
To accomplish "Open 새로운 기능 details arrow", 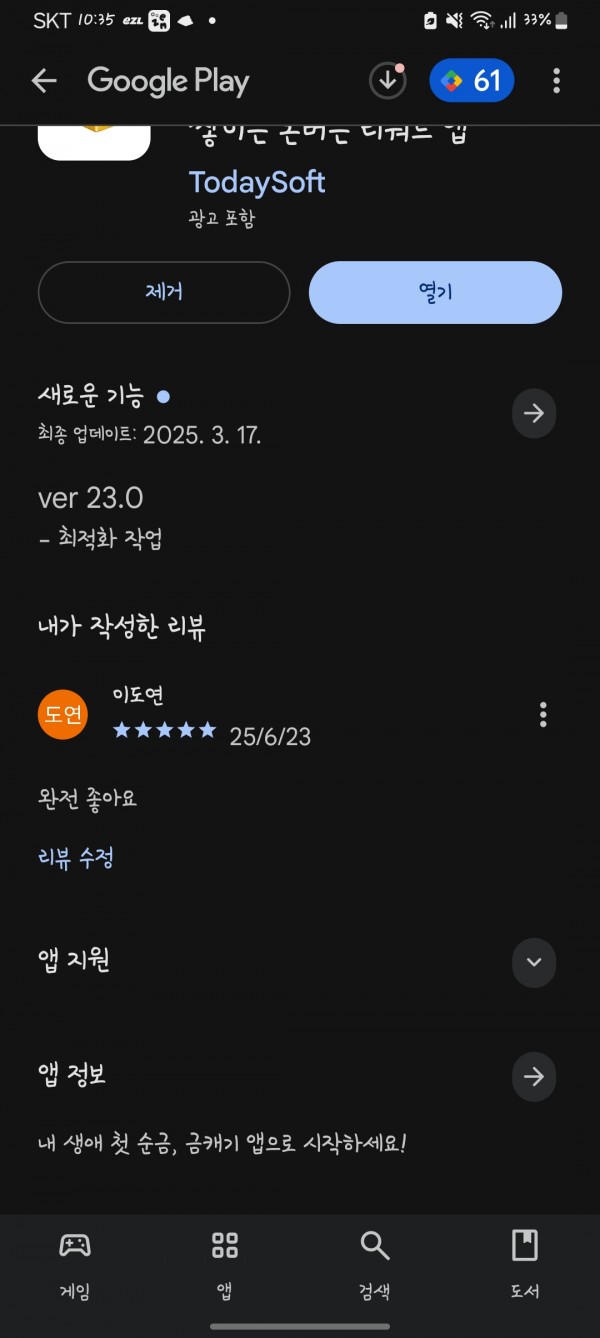I will point(534,413).
